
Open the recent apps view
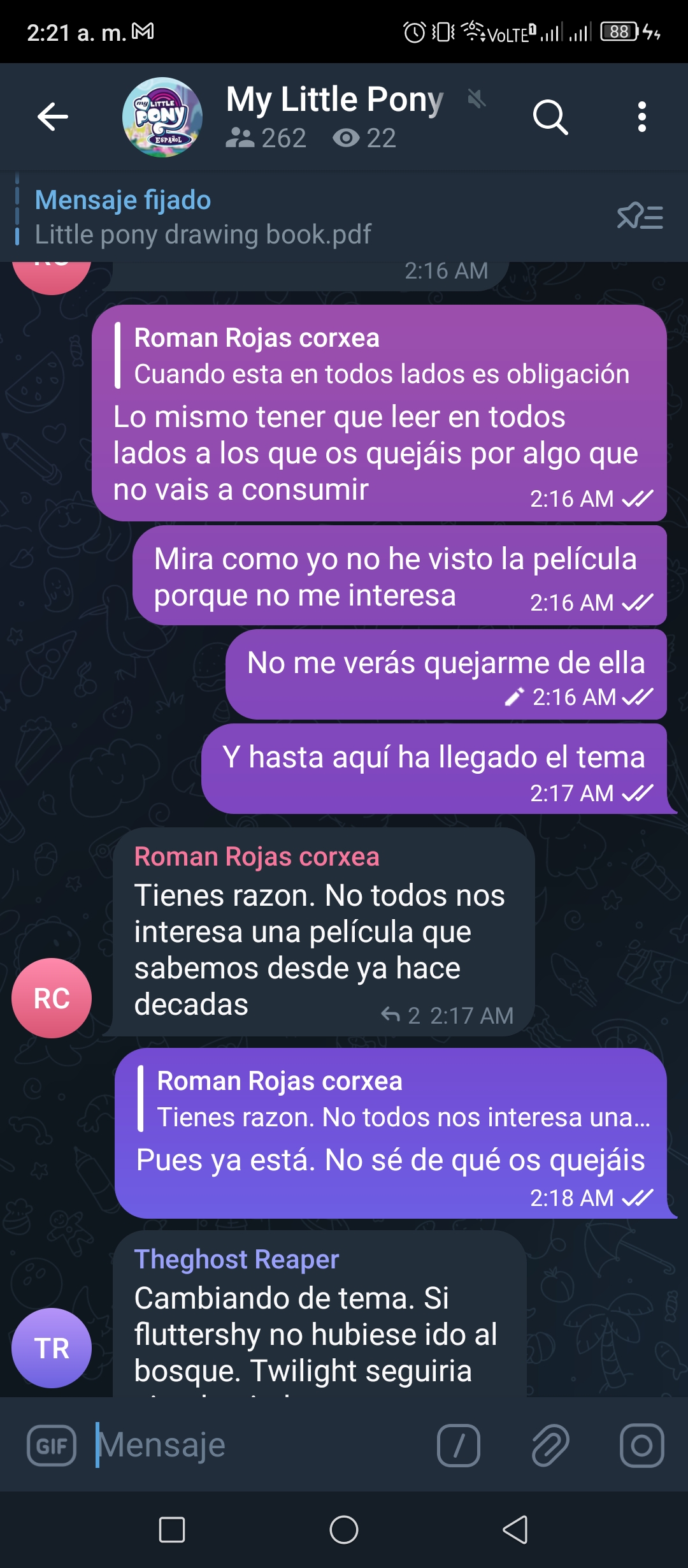[172, 1530]
